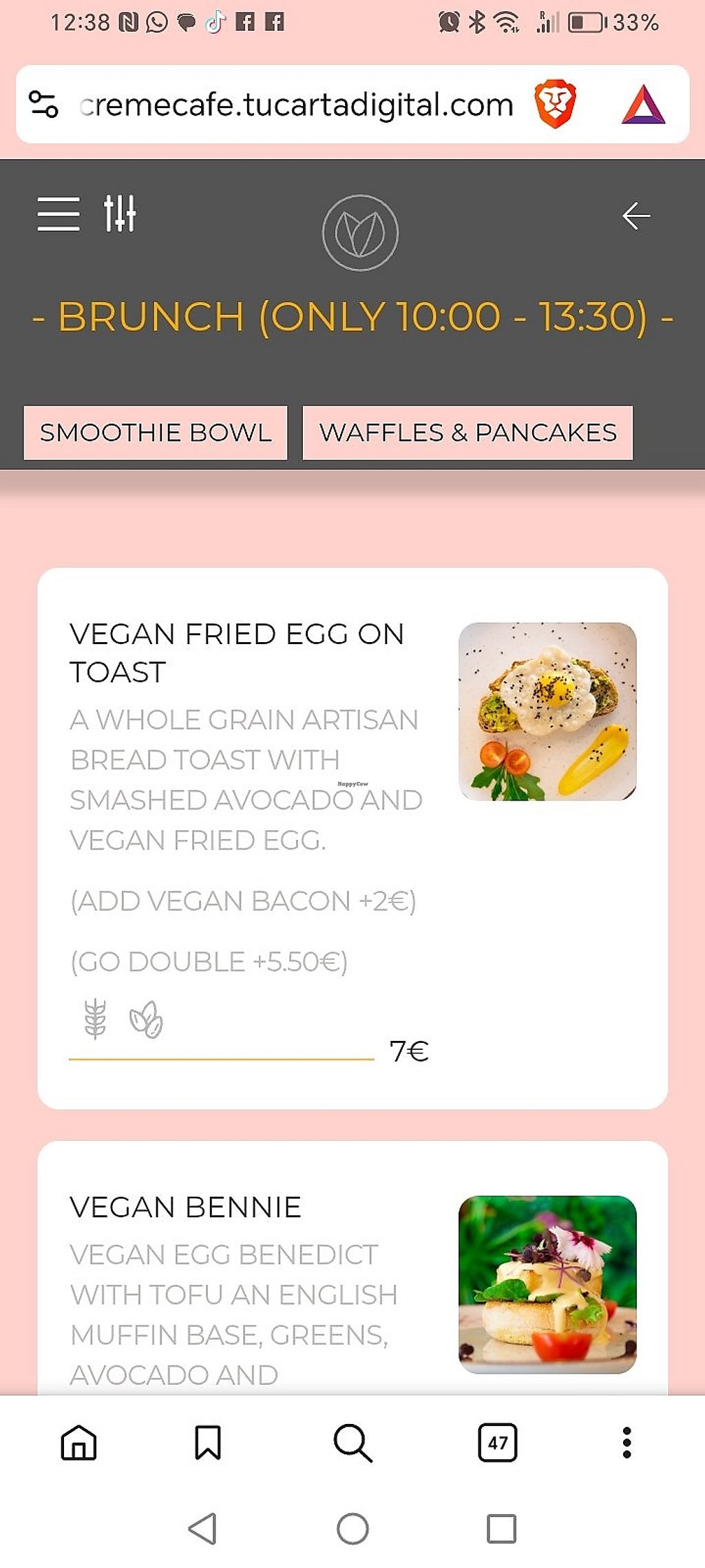705x1568 pixels.
Task: Tap the browser address bar
Action: coord(296,105)
